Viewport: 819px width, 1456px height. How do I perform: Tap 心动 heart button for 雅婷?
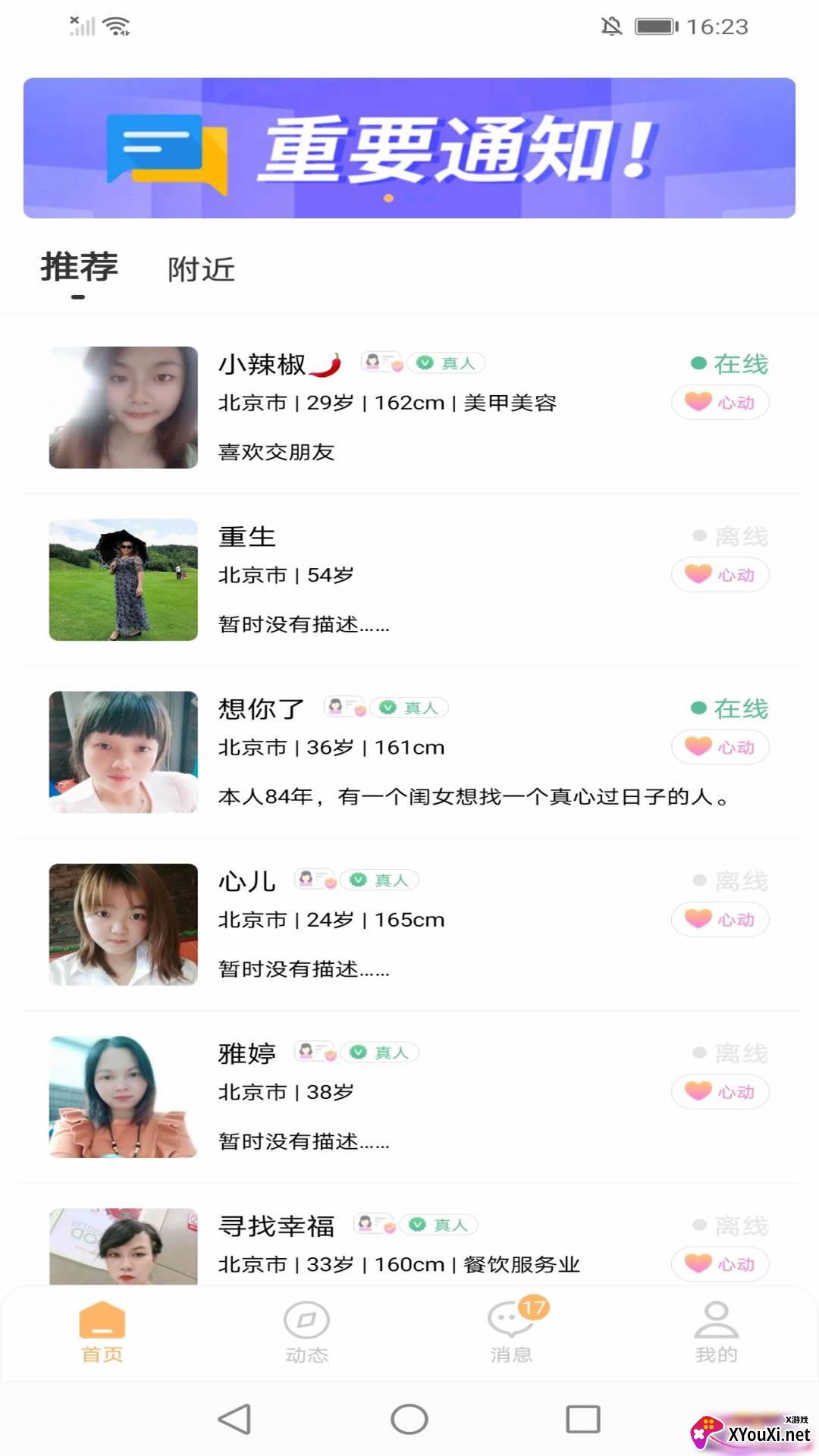pos(719,1092)
